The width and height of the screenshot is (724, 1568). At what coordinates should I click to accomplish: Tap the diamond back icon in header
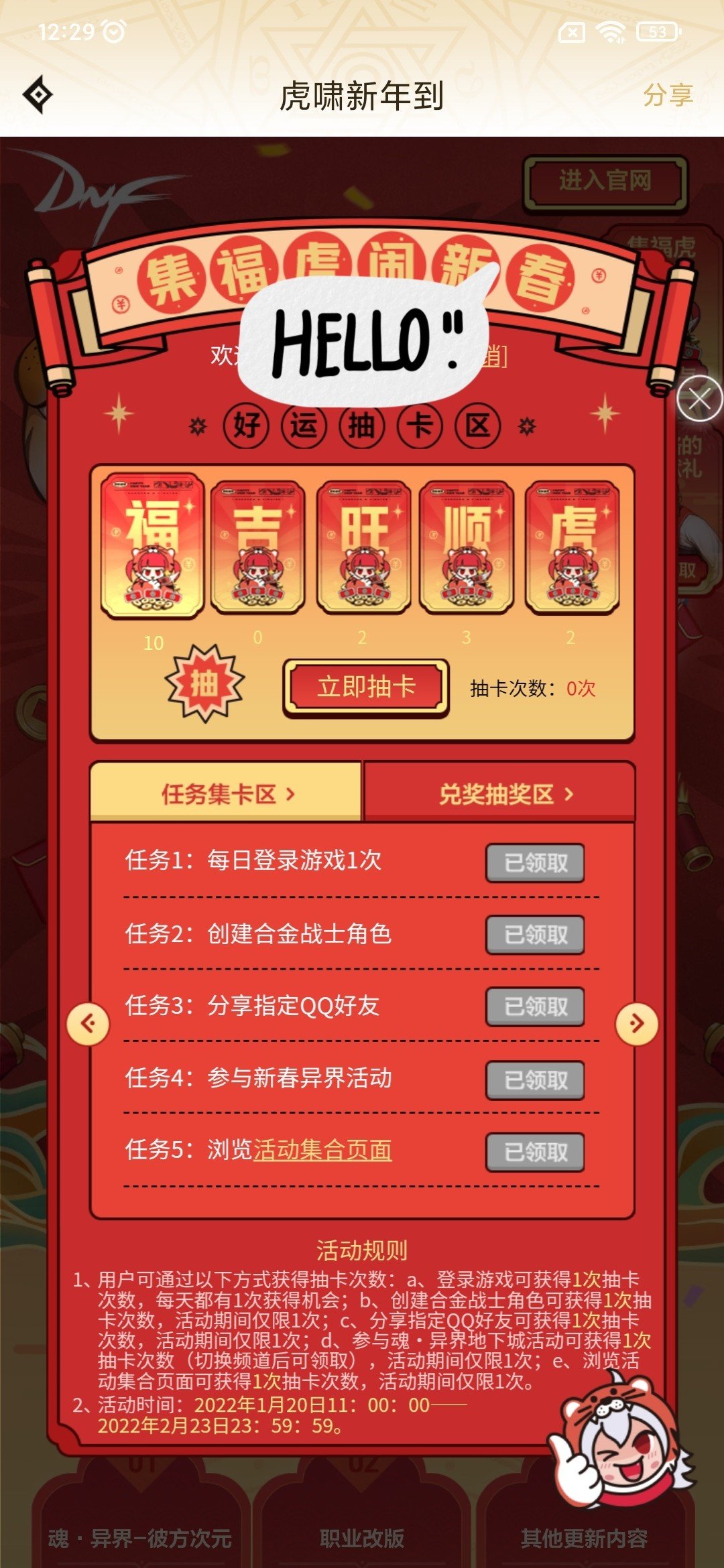pos(38,94)
